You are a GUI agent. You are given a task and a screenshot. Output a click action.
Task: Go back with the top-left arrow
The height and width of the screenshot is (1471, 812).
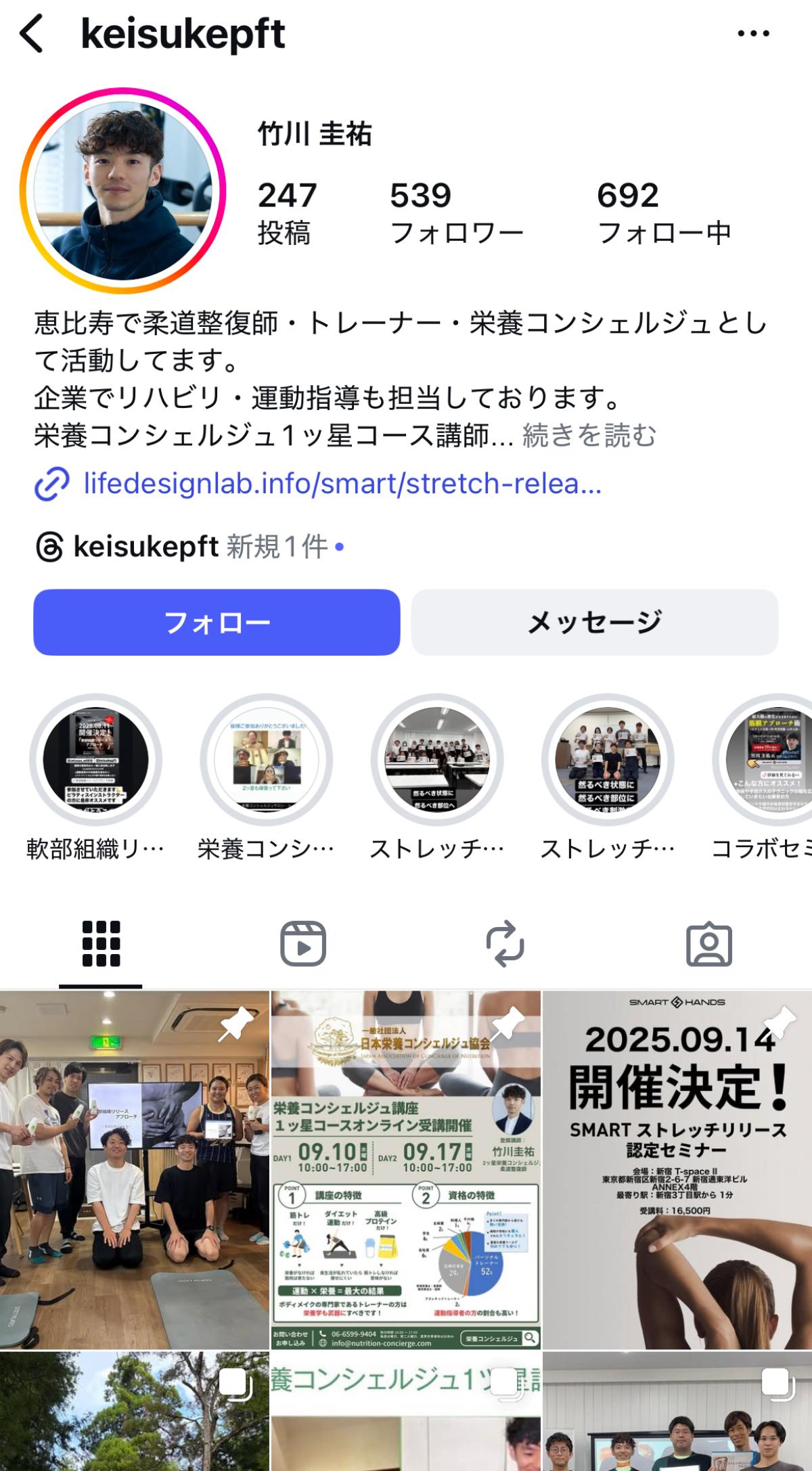tap(32, 34)
